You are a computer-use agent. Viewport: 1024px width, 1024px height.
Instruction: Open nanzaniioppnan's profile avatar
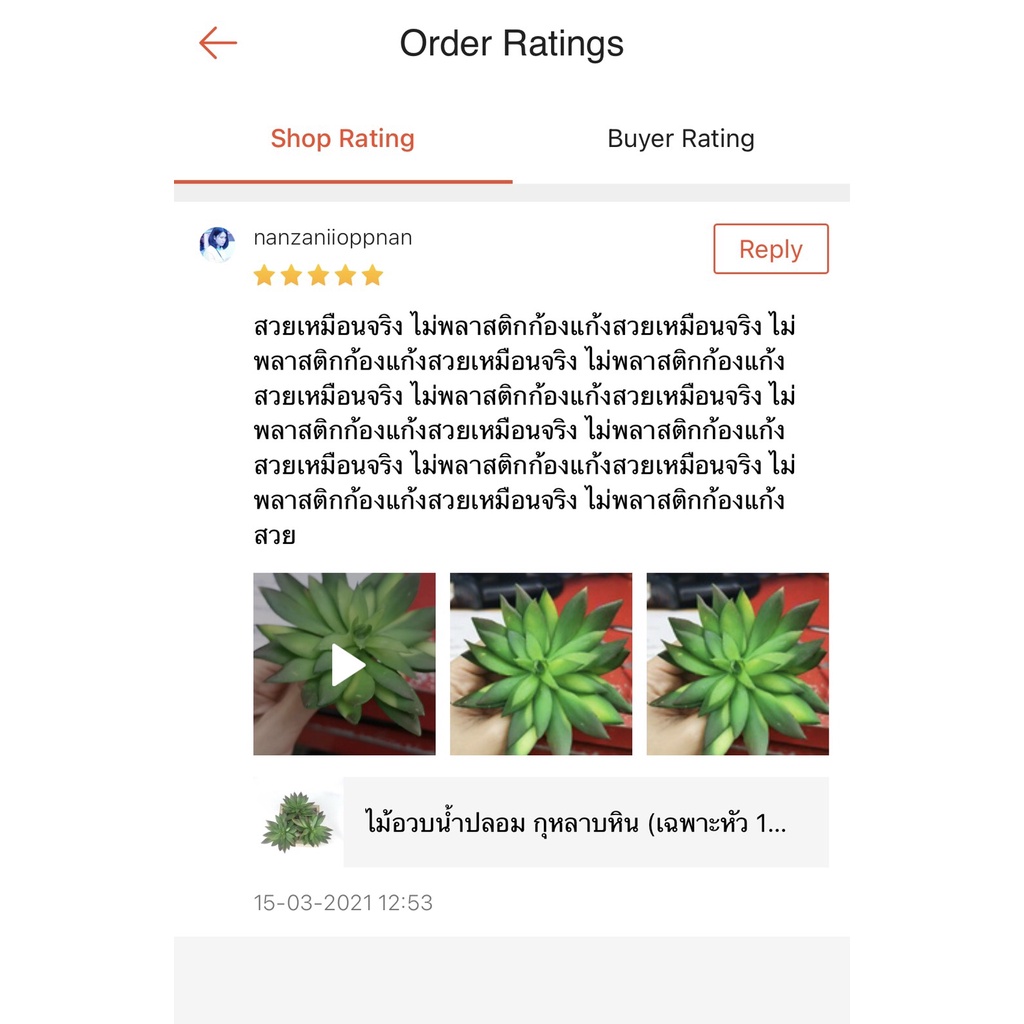[x=217, y=244]
